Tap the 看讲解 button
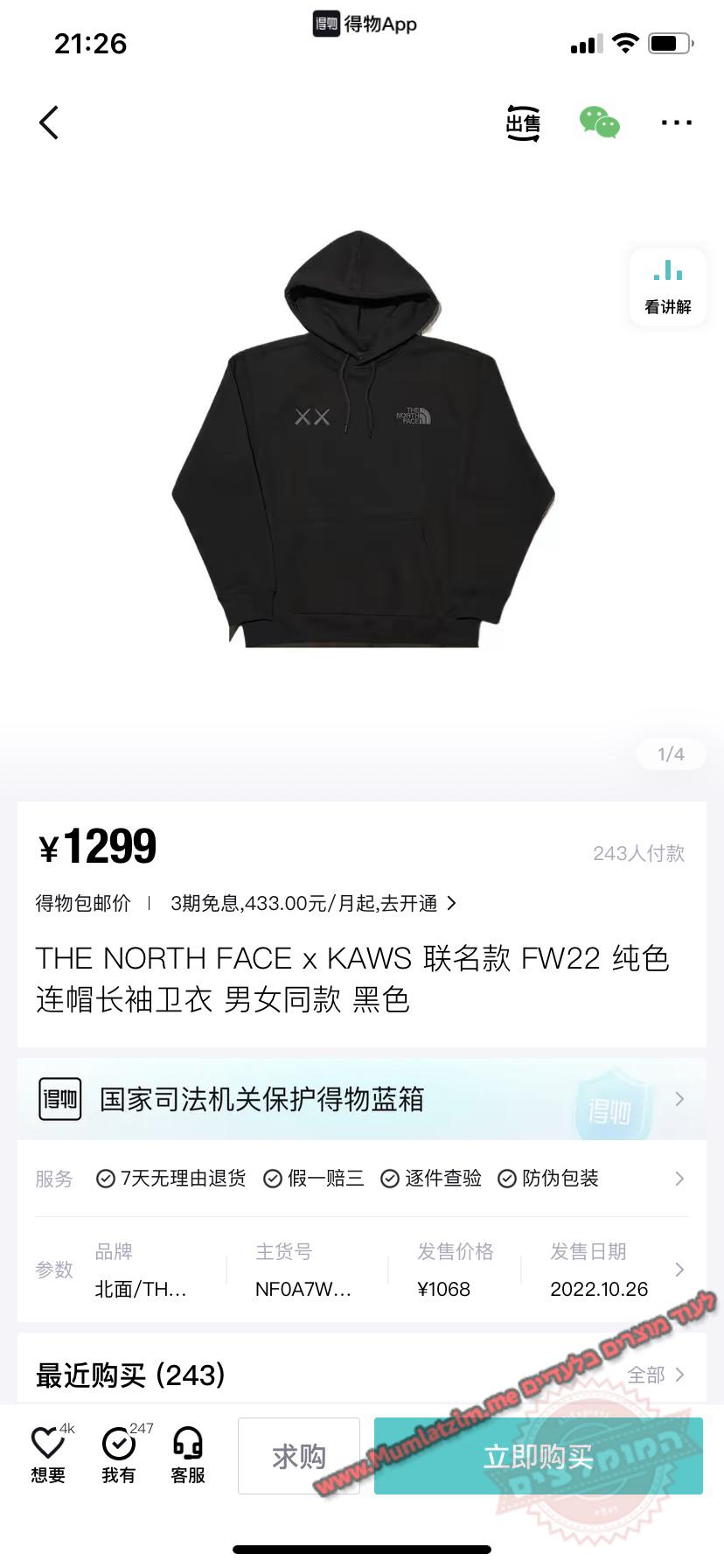Viewport: 724px width, 1568px height. pyautogui.click(x=667, y=287)
